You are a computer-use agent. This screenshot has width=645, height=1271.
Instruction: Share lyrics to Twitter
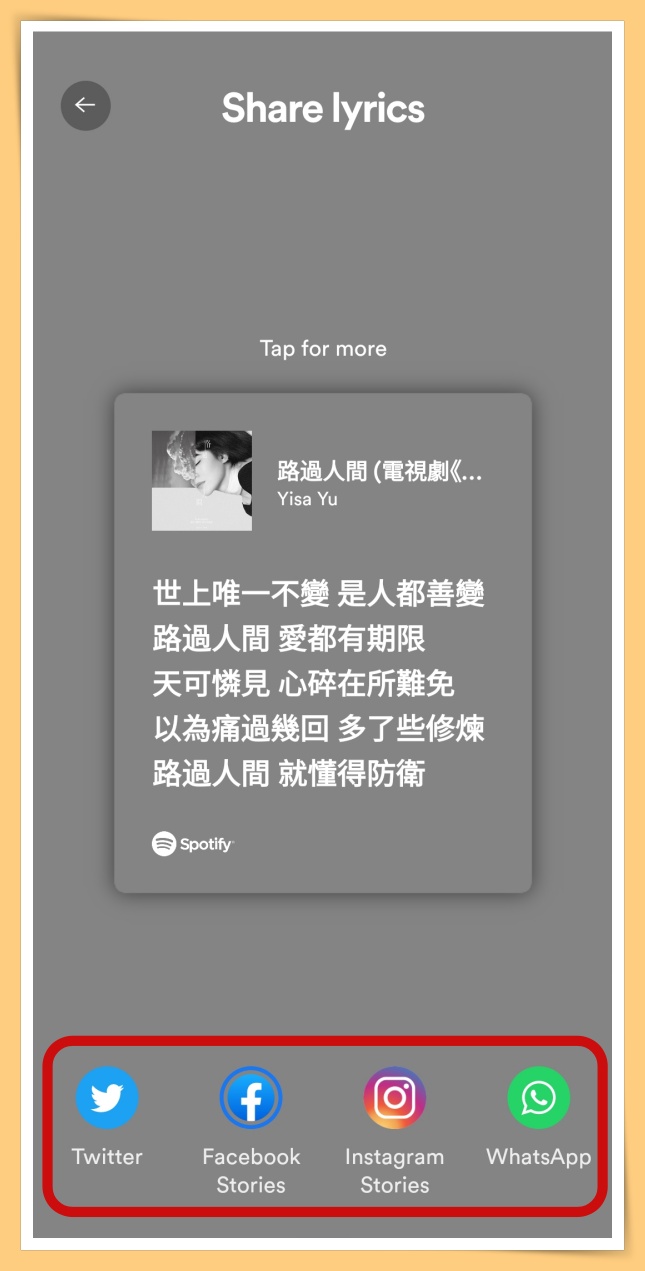coord(107,1098)
